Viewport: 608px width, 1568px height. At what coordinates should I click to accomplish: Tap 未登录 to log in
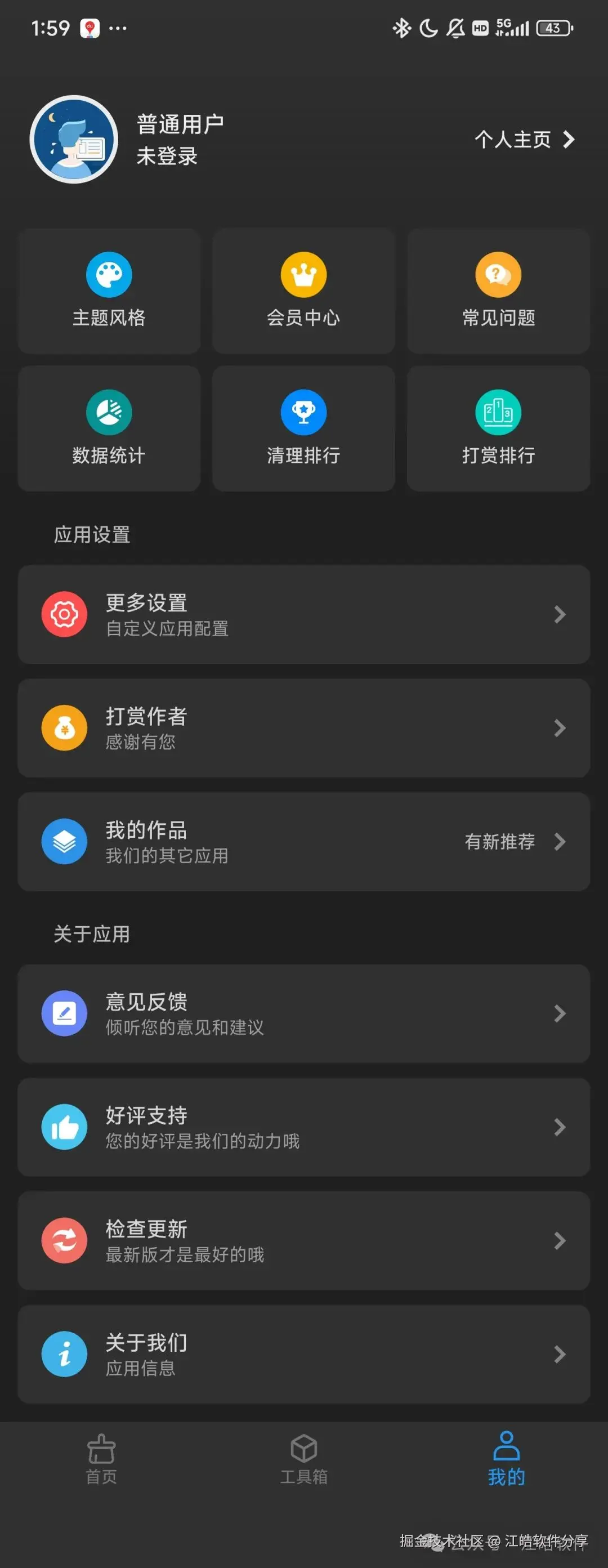[x=166, y=157]
